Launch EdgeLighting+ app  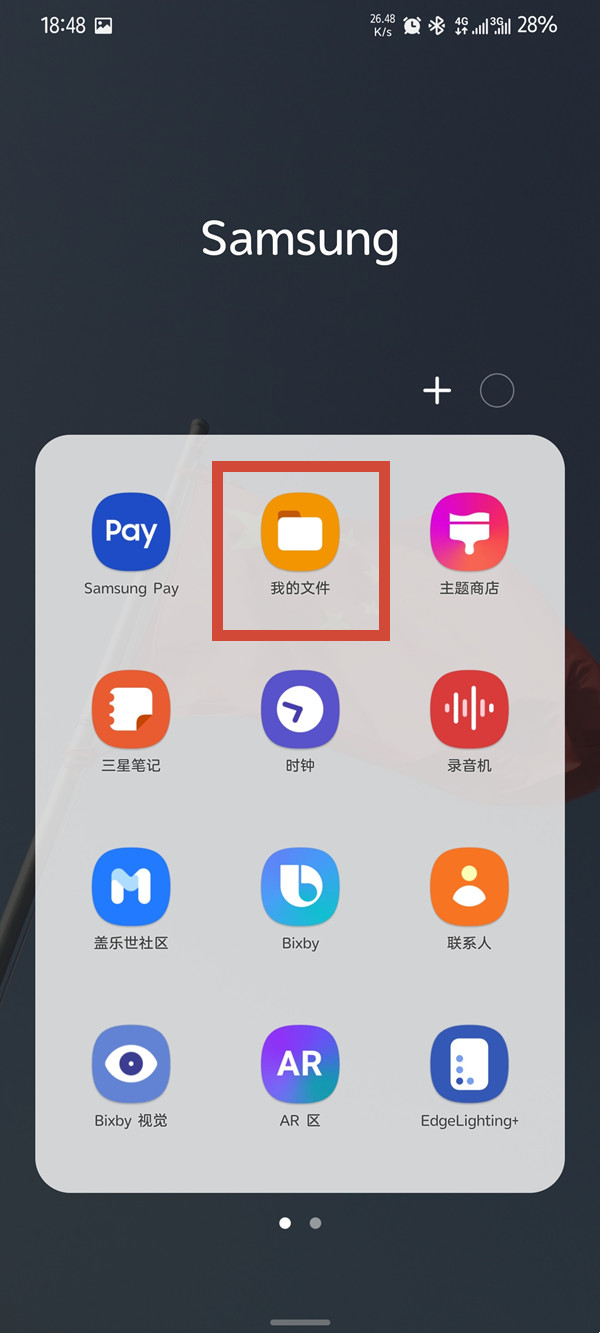click(469, 1065)
